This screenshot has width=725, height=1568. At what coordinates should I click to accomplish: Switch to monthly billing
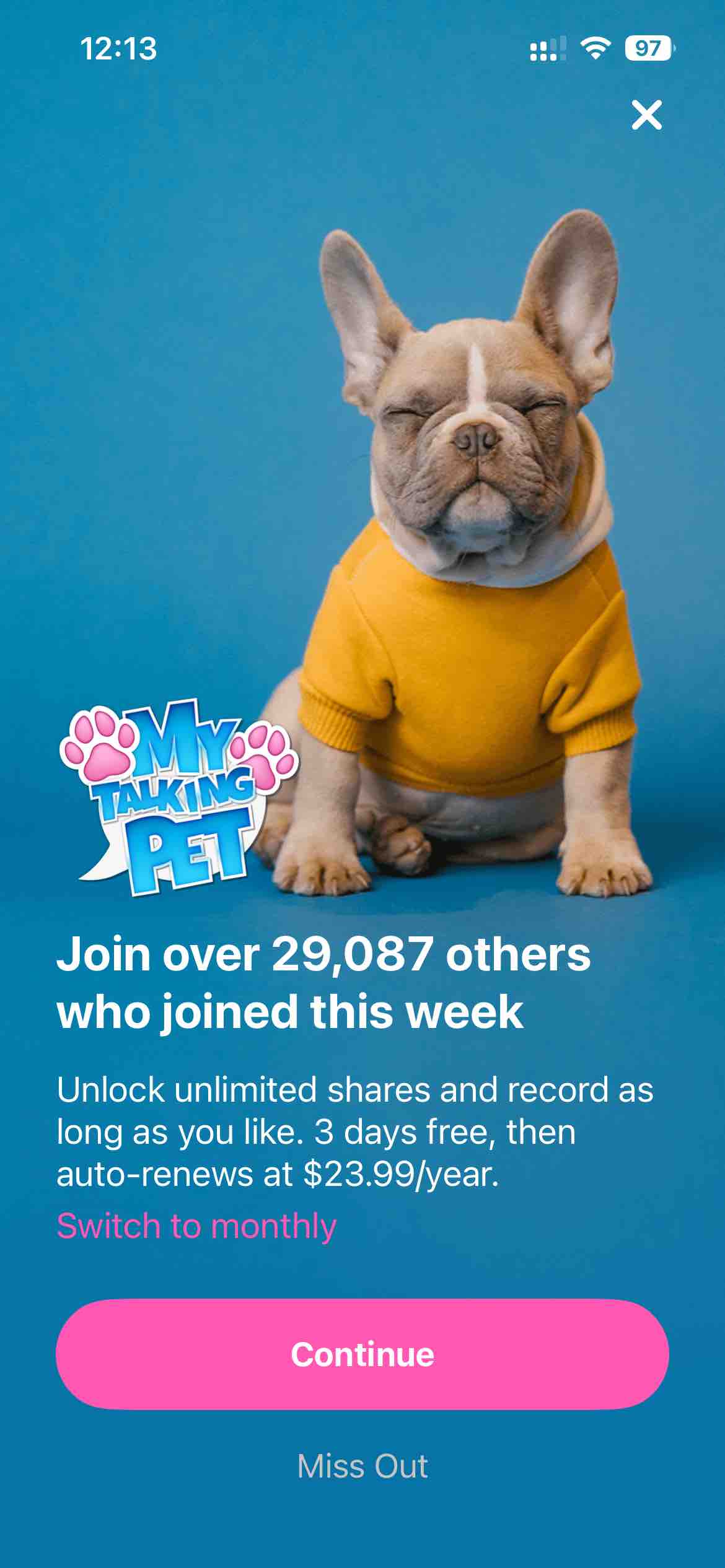click(196, 1226)
